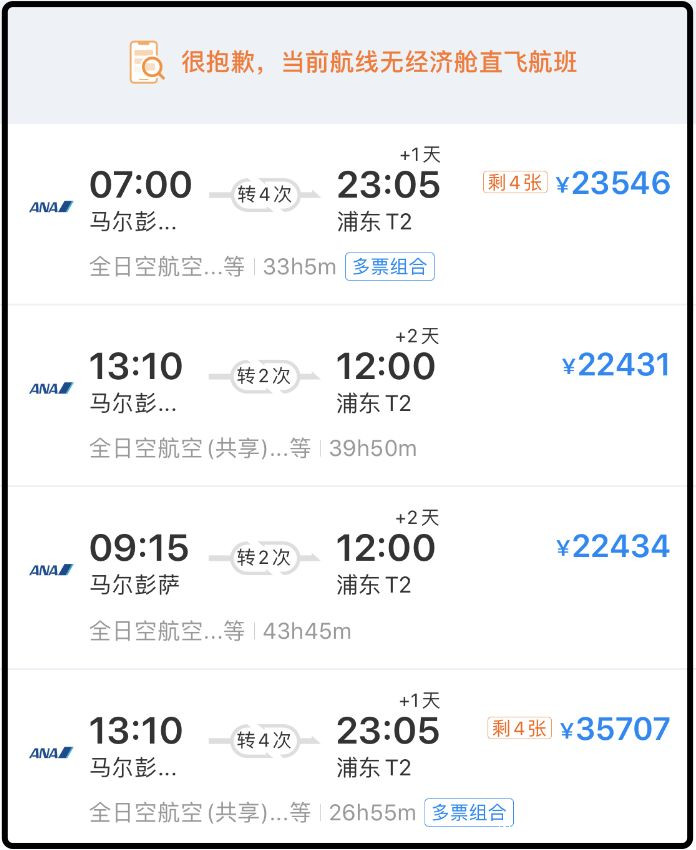
Task: Choose the 09:15 flight priced ¥22434
Action: [347, 578]
